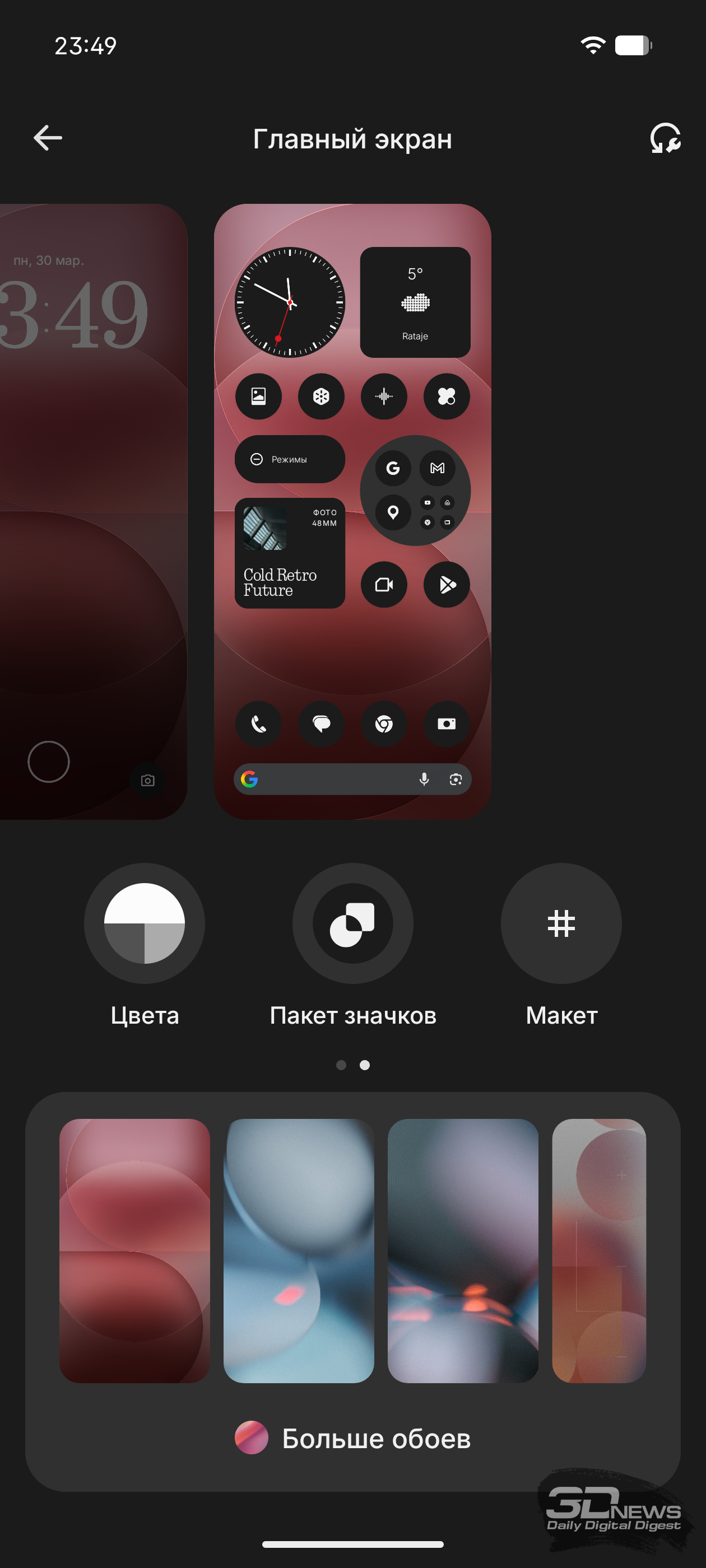Screen dimensions: 706x1568
Task: Open Больше обоев for more wallpapers
Action: pos(352,1438)
